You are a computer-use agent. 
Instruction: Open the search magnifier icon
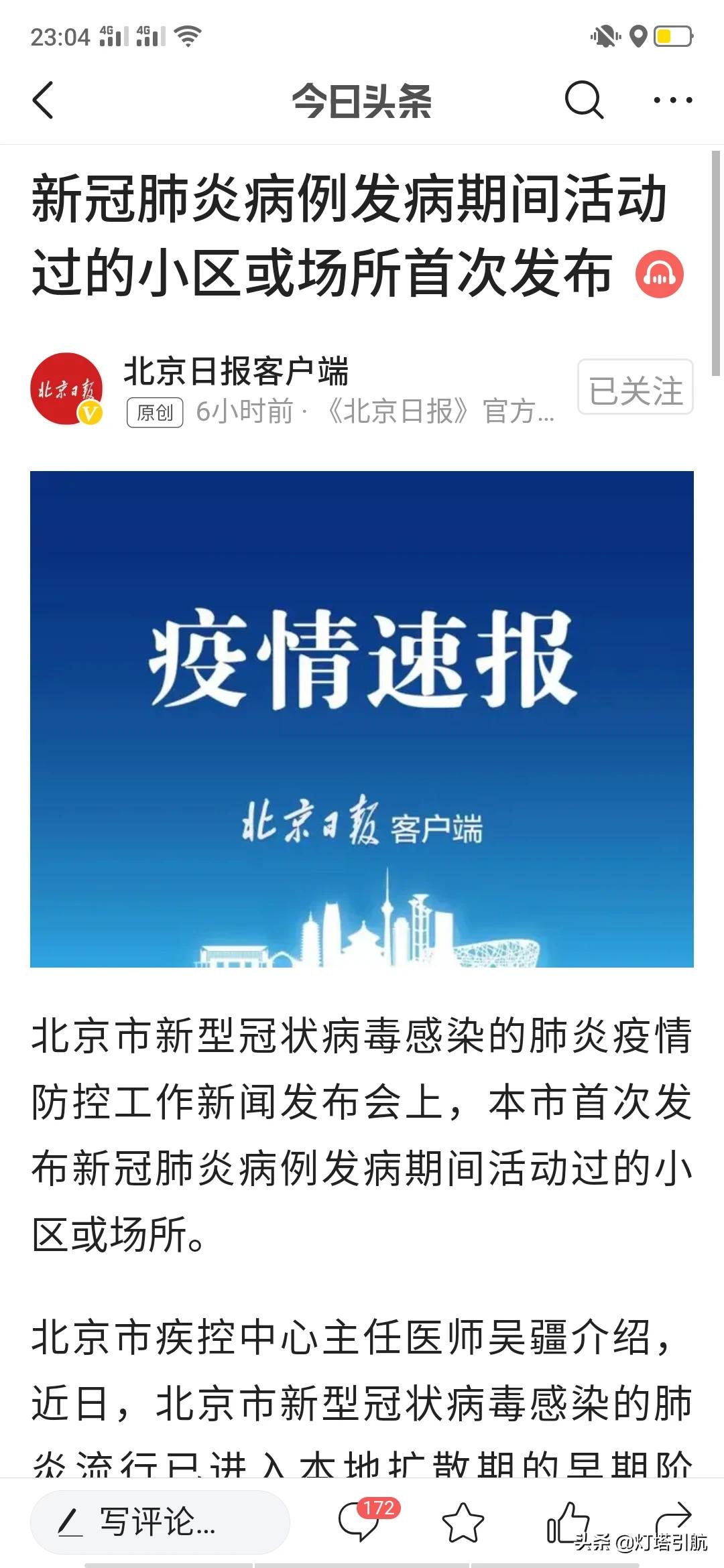tap(584, 101)
